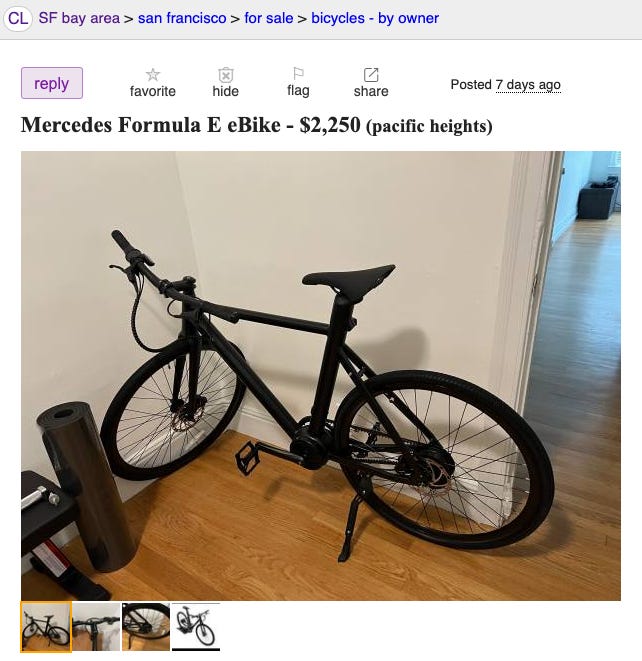Share this listing
Screen dimensions: 642x661
(370, 82)
